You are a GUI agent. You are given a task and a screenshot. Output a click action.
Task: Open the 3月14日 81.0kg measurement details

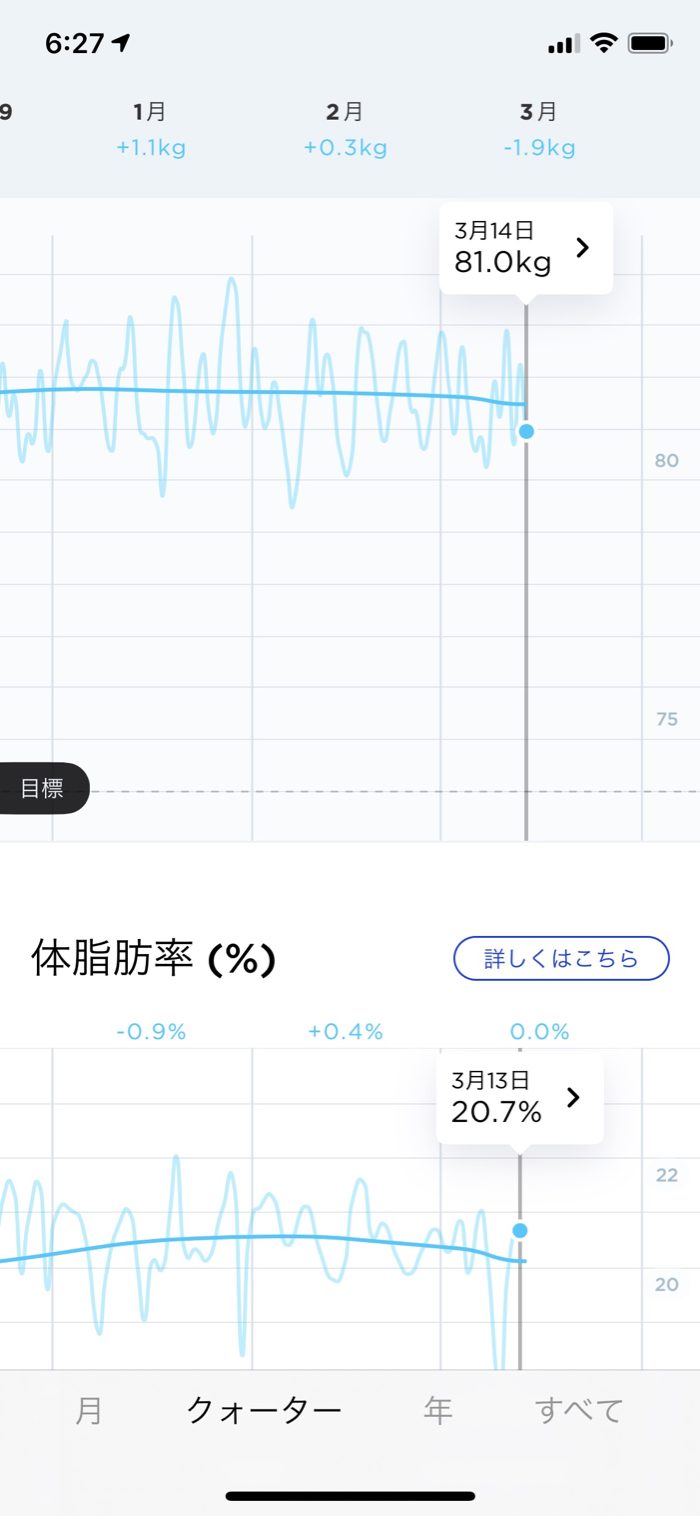pos(526,248)
